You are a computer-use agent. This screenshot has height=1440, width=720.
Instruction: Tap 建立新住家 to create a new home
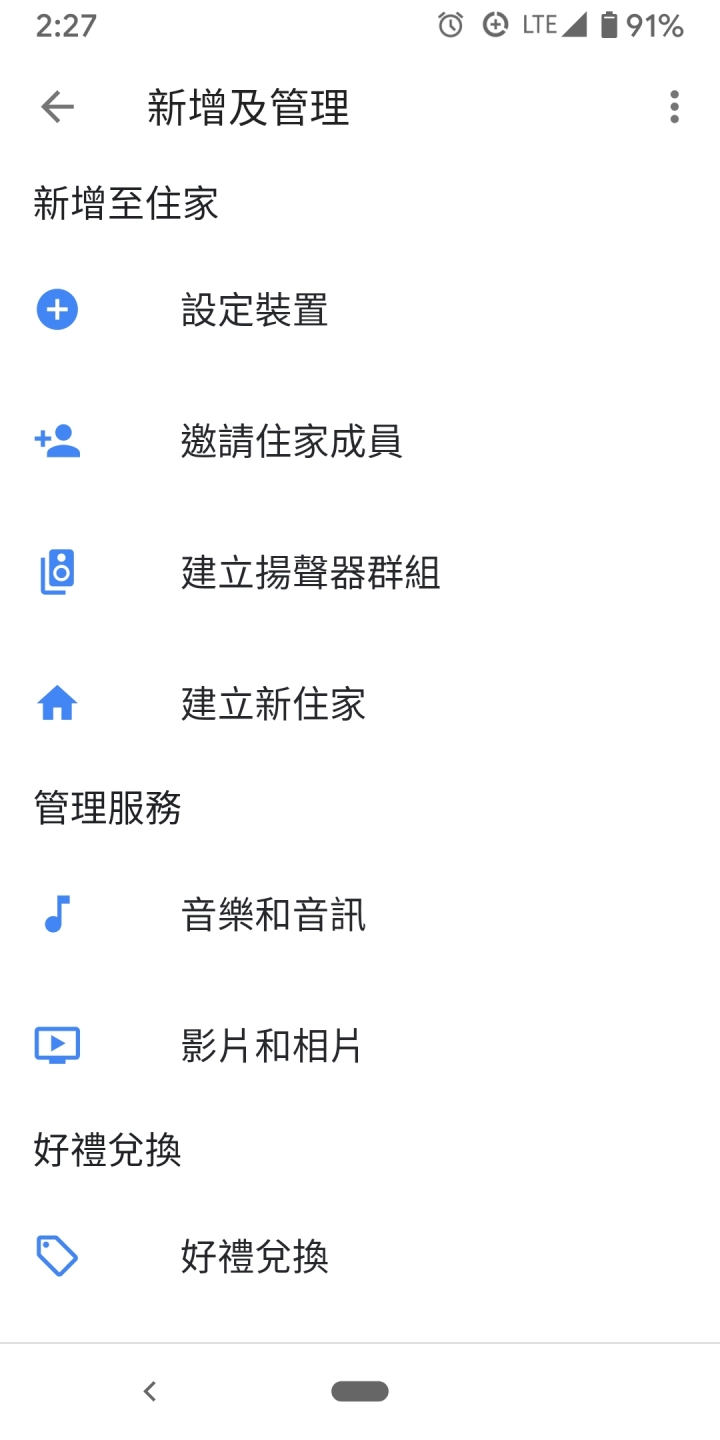[x=360, y=704]
